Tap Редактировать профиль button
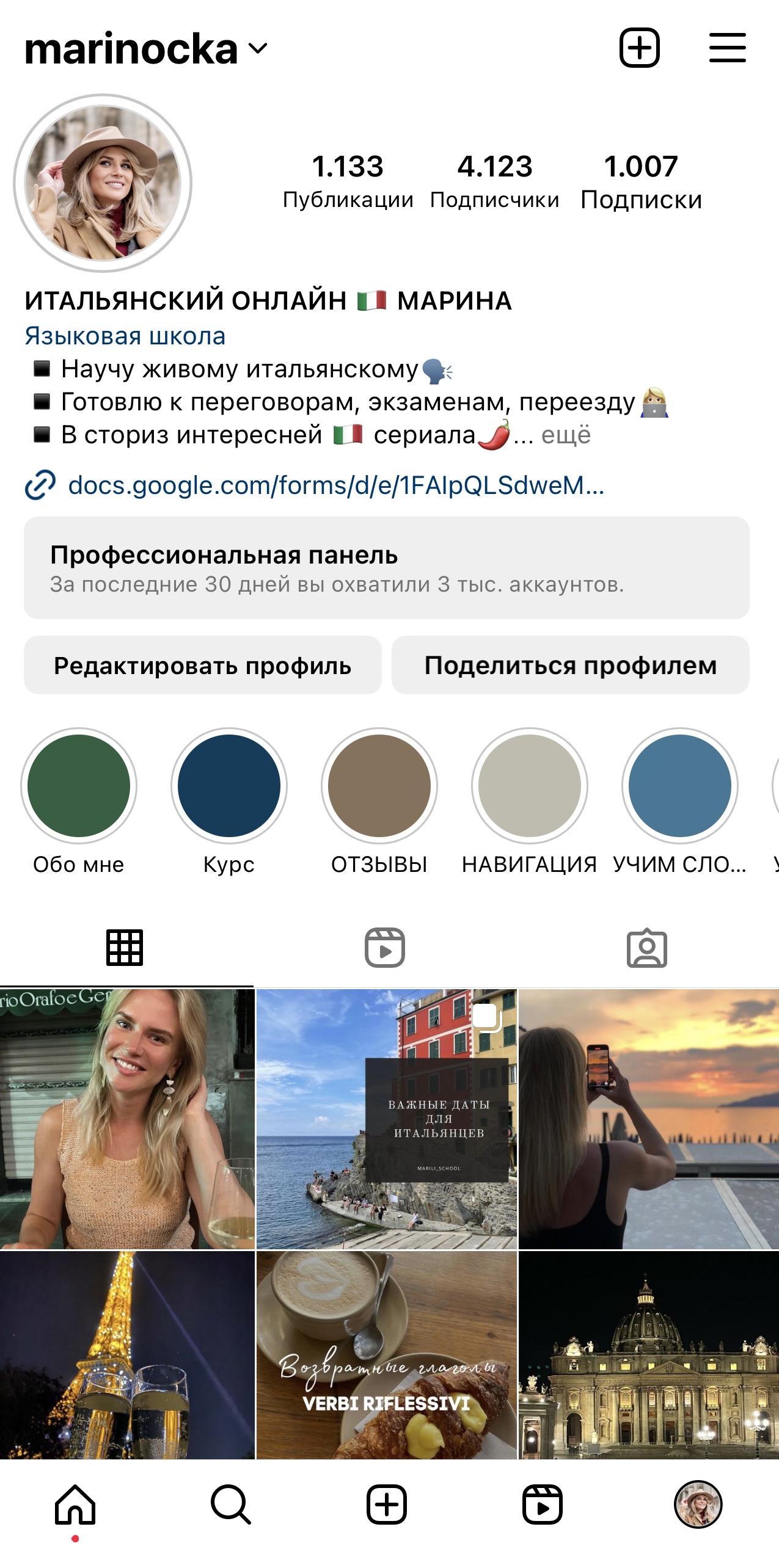This screenshot has width=779, height=1568. [x=202, y=665]
